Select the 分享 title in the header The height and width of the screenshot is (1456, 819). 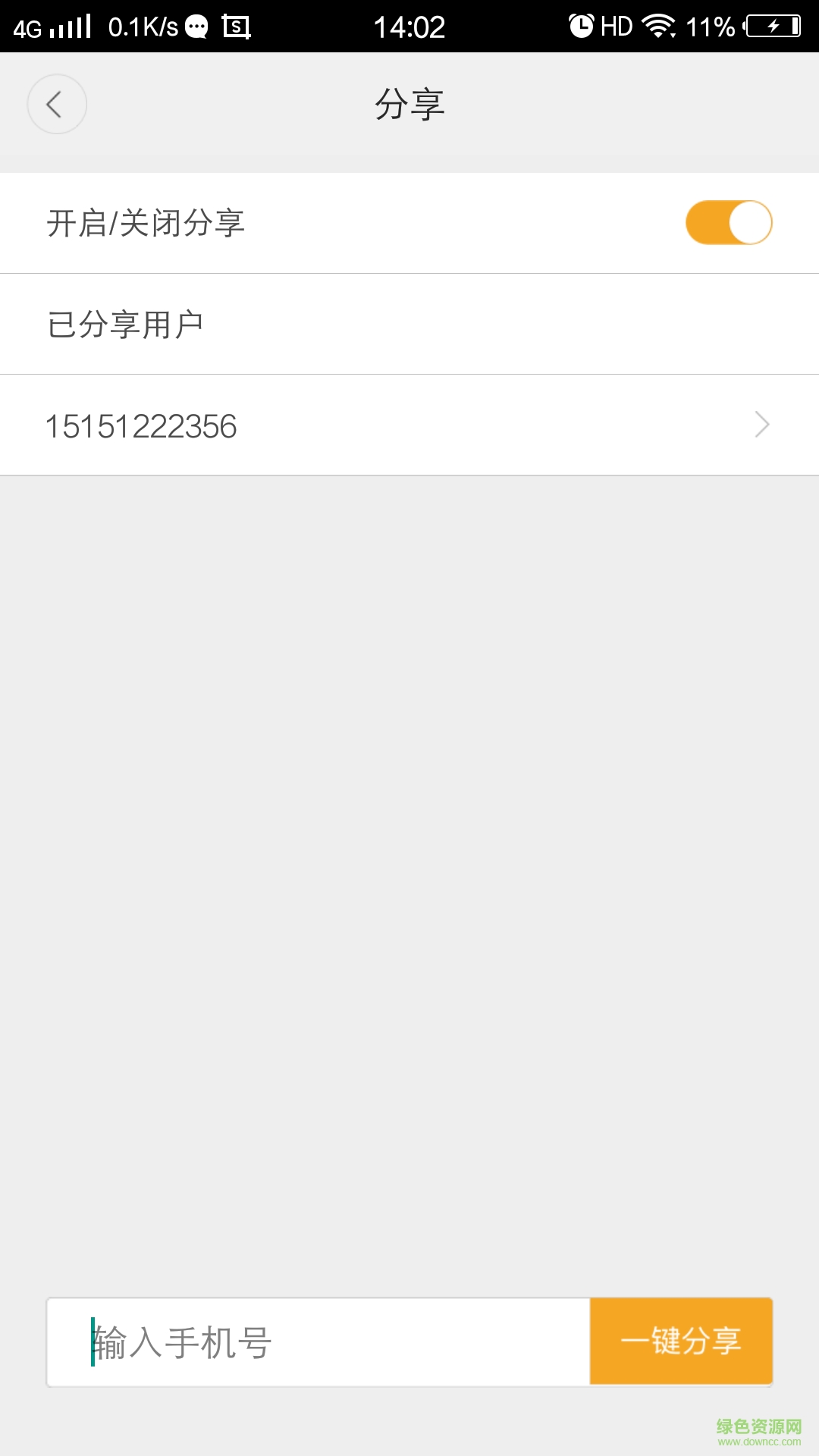tap(409, 104)
